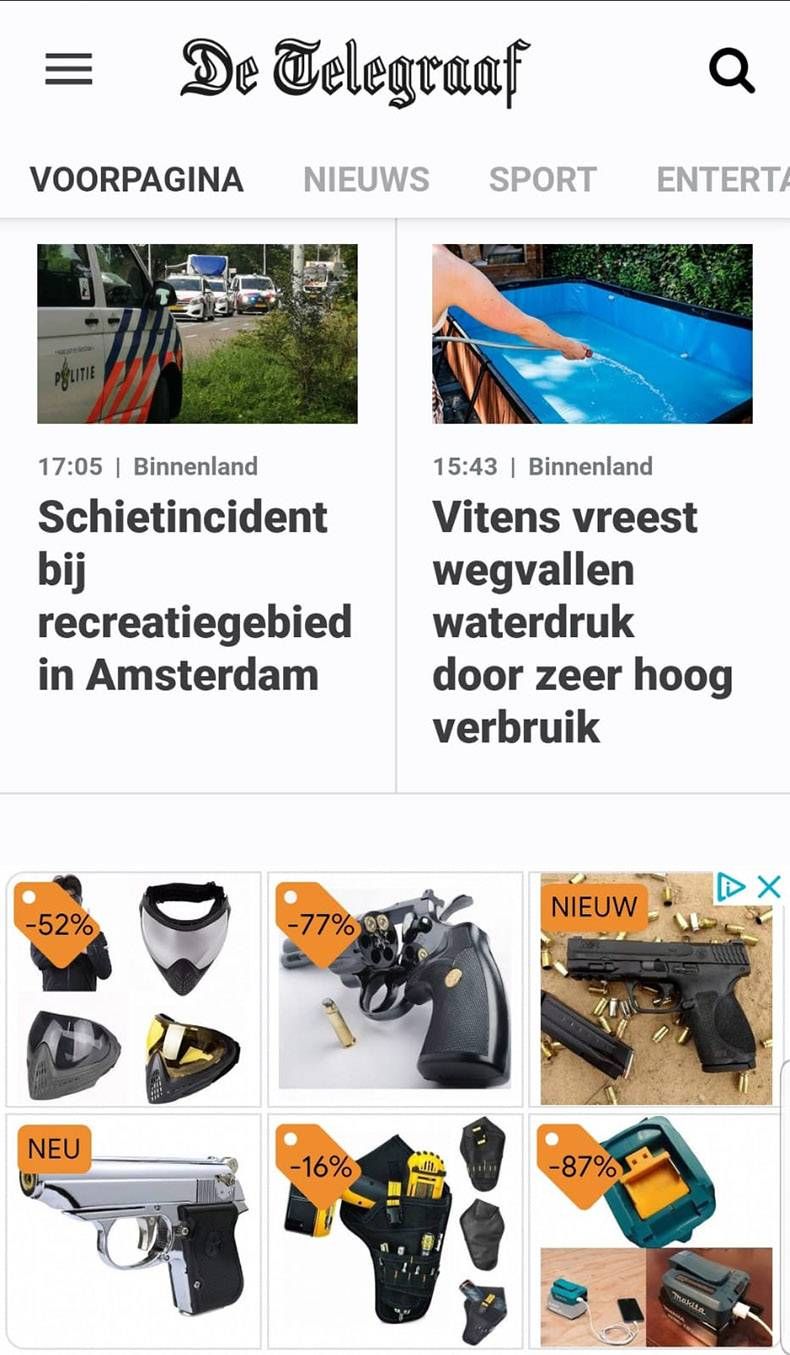Viewport: 790px width, 1355px height.
Task: Click the search magnifier icon
Action: click(x=733, y=68)
